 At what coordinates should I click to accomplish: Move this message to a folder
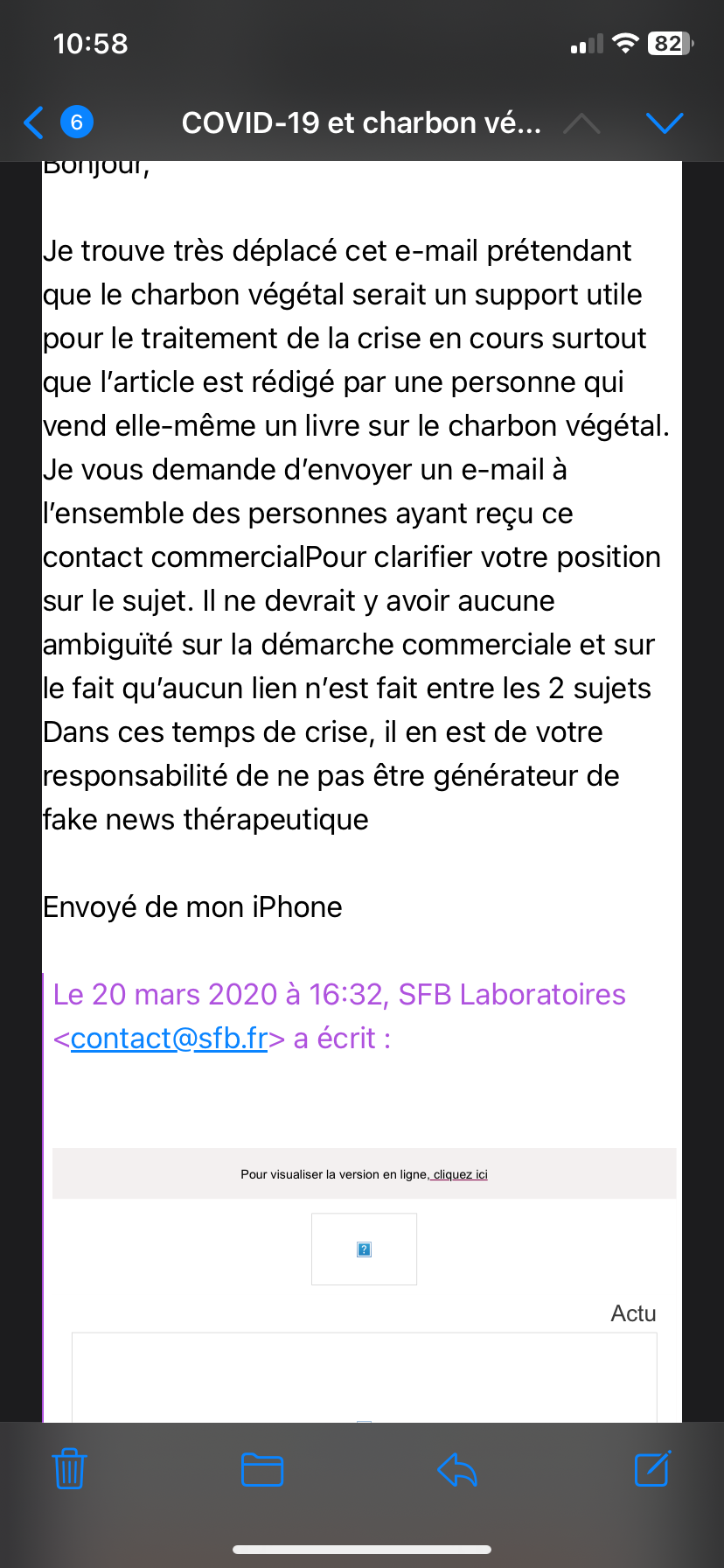pos(261,1469)
